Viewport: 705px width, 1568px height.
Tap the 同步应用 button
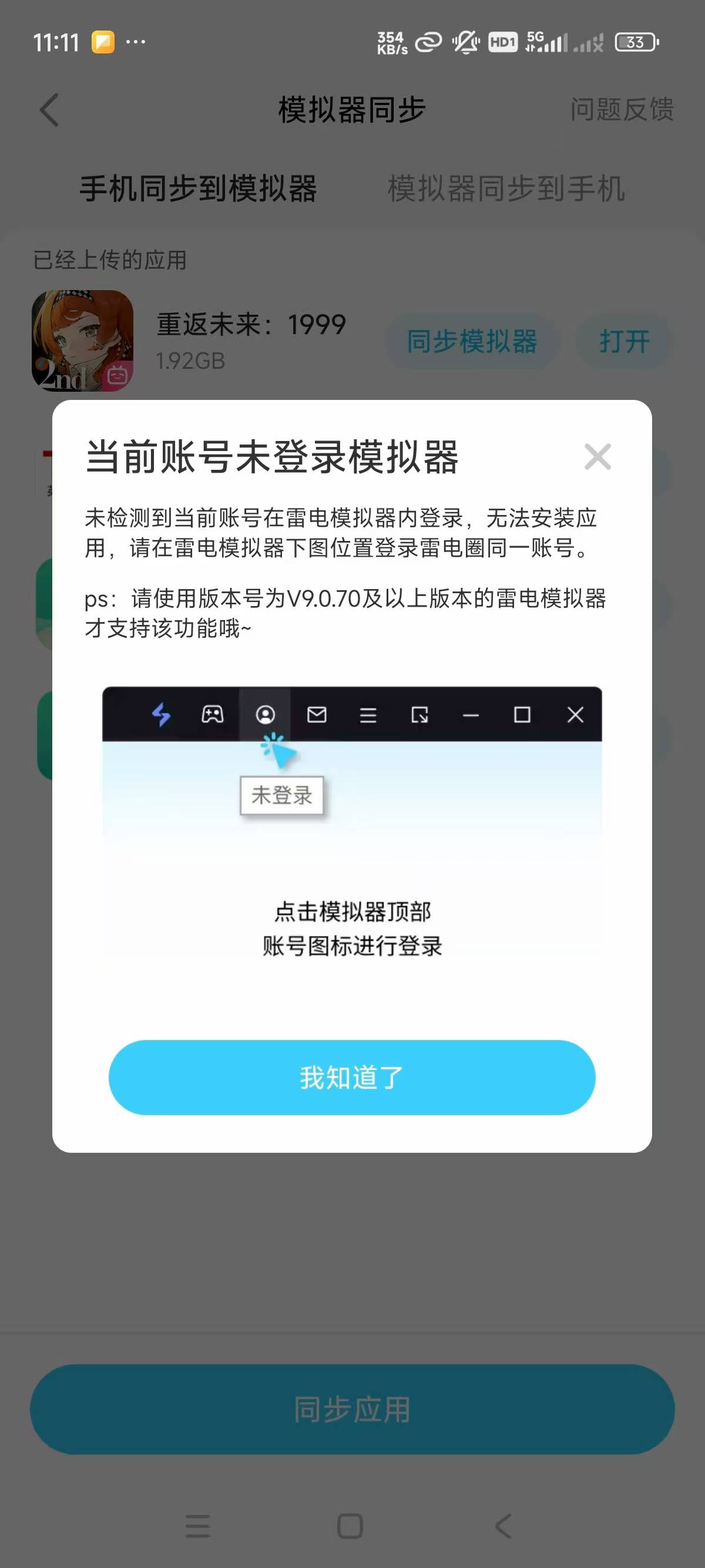pos(352,1409)
